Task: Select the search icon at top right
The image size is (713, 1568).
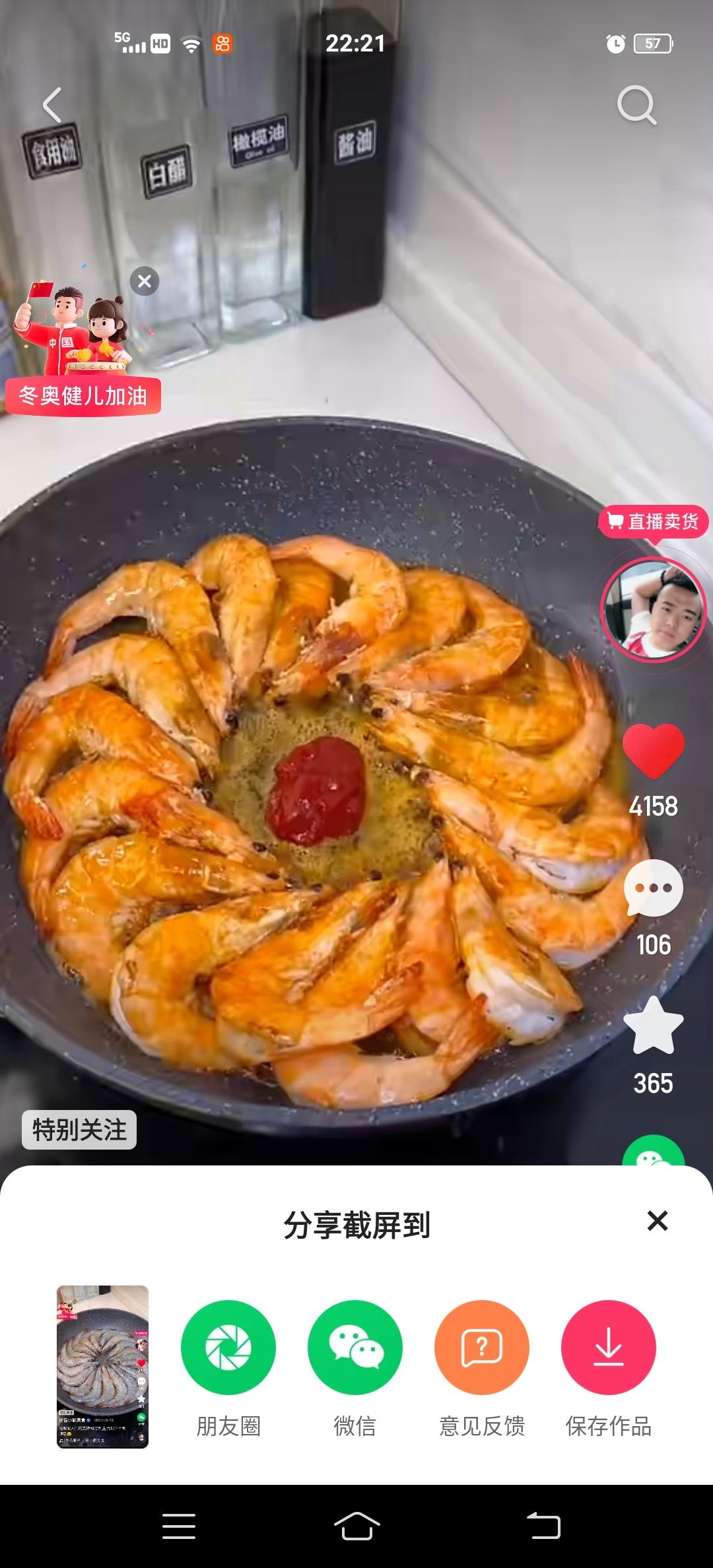Action: click(x=636, y=103)
